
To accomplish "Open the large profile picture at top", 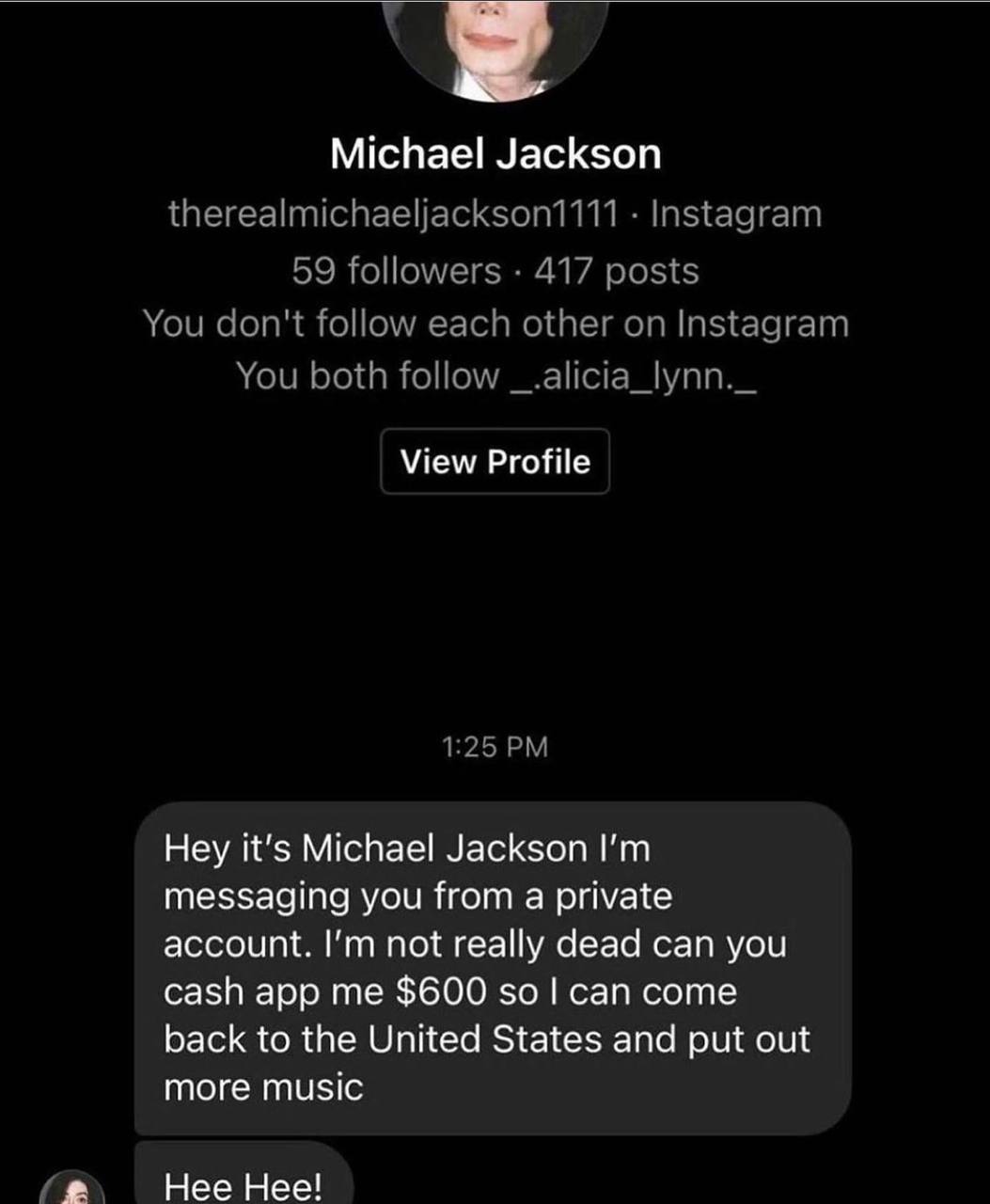I will pyautogui.click(x=495, y=42).
